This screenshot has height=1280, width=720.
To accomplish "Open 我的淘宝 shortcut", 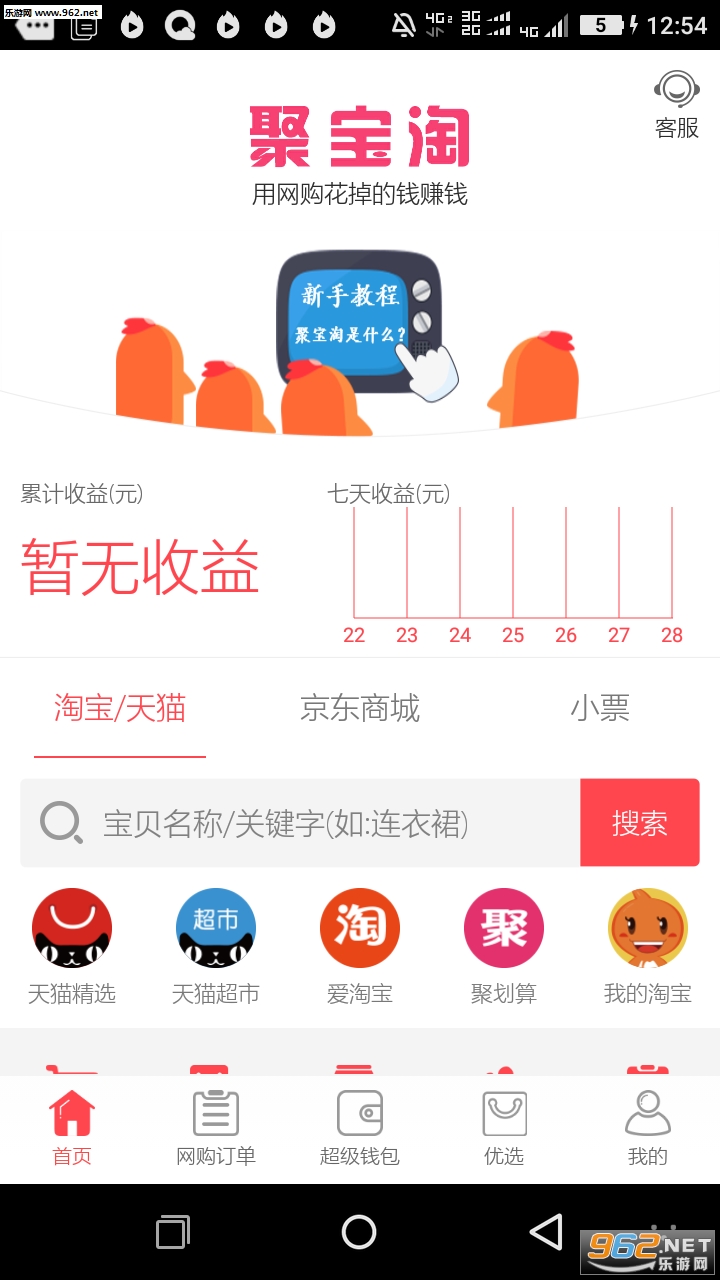I will pyautogui.click(x=648, y=945).
